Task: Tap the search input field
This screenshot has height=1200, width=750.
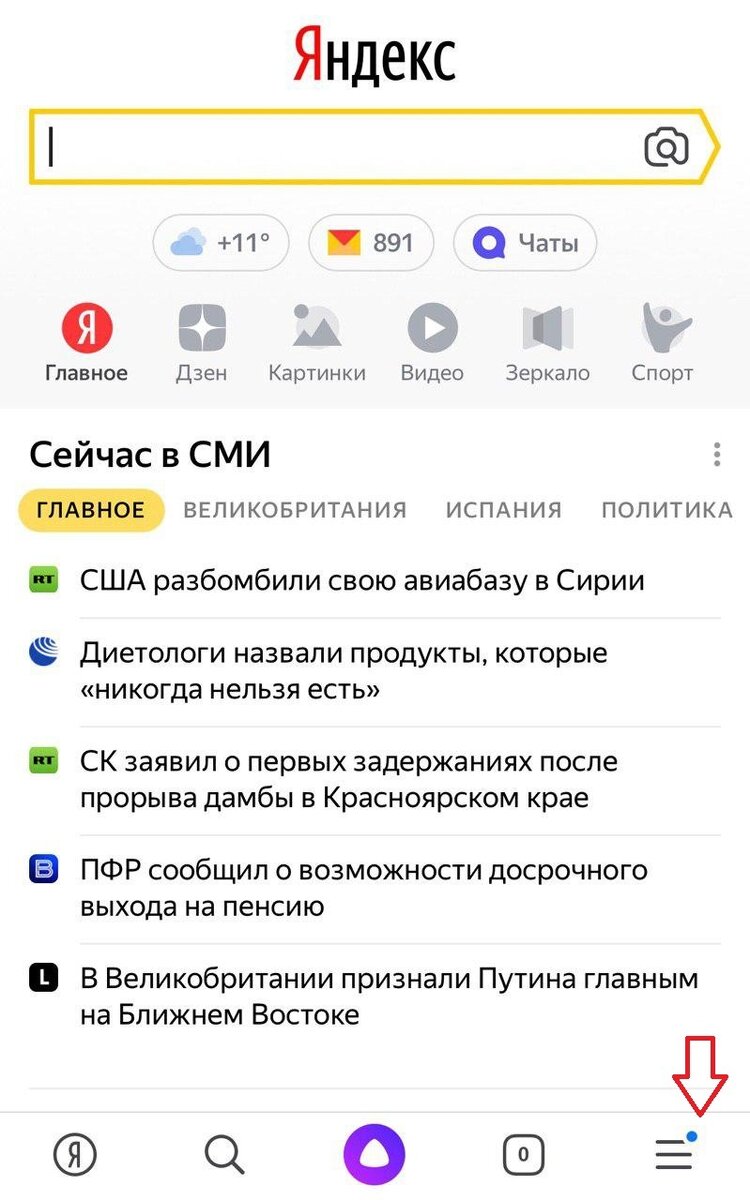Action: [x=300, y=146]
